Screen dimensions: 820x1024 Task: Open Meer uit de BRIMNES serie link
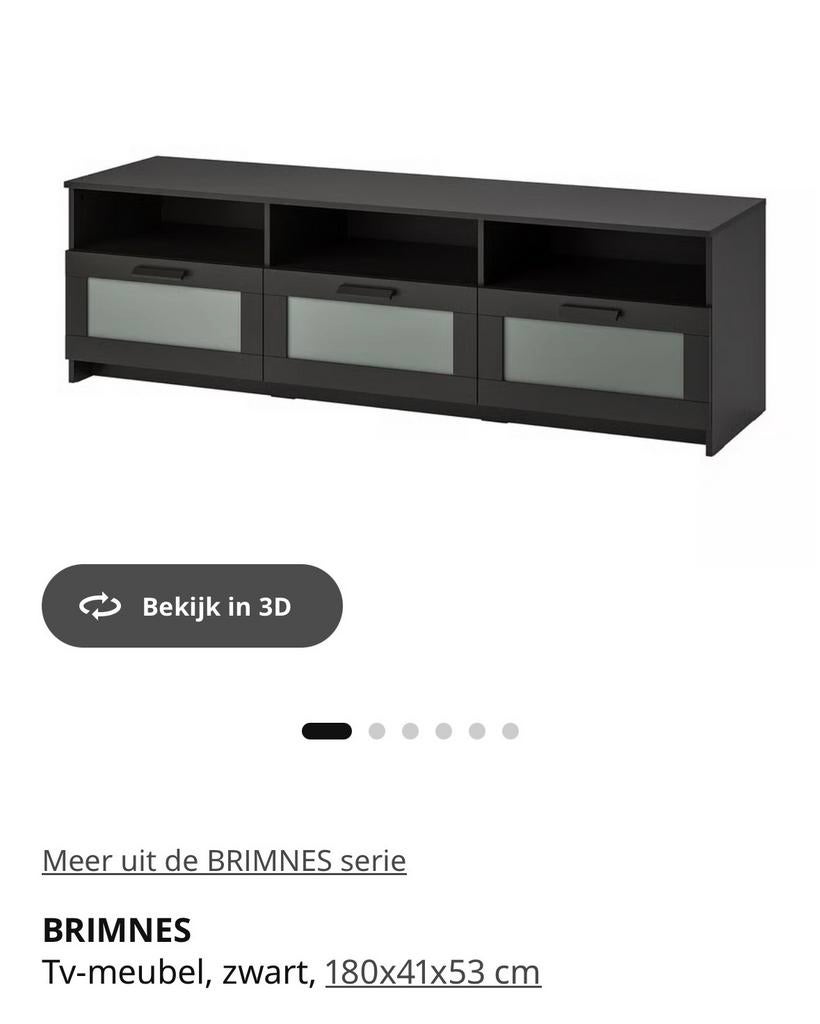(222, 860)
